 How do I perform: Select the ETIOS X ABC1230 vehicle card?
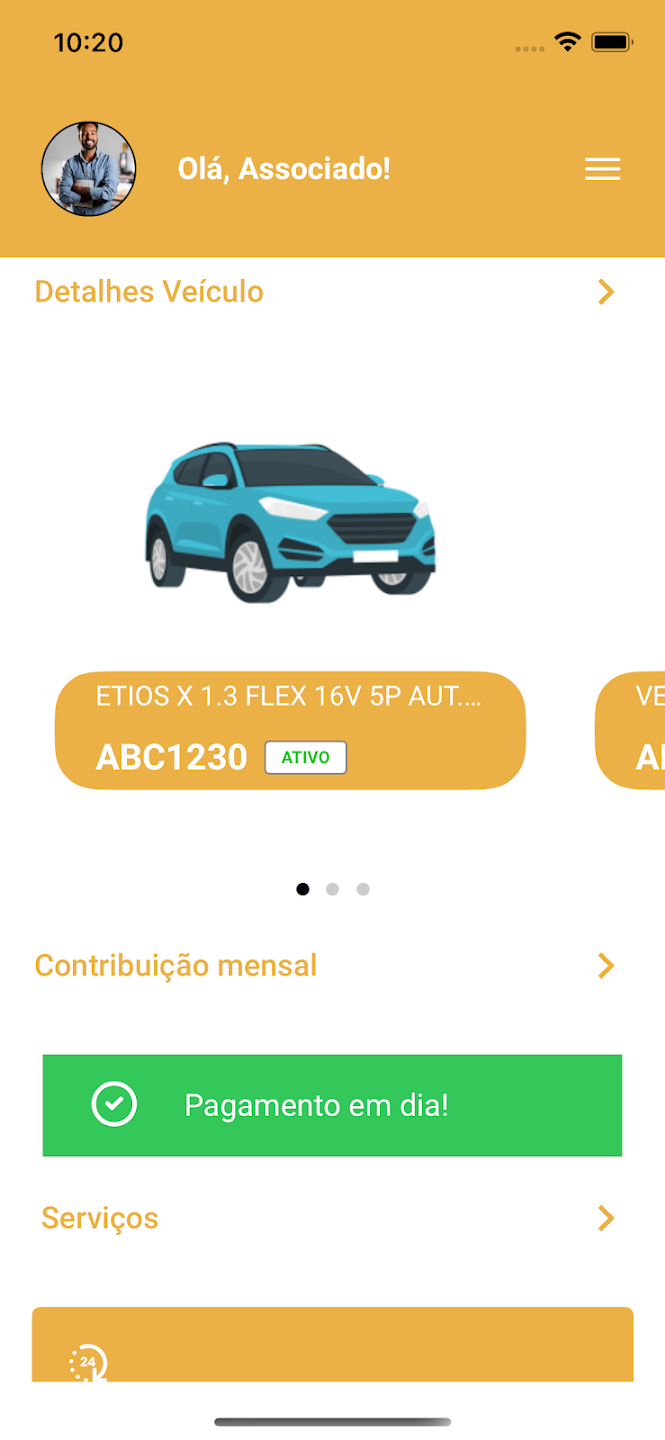tap(290, 730)
